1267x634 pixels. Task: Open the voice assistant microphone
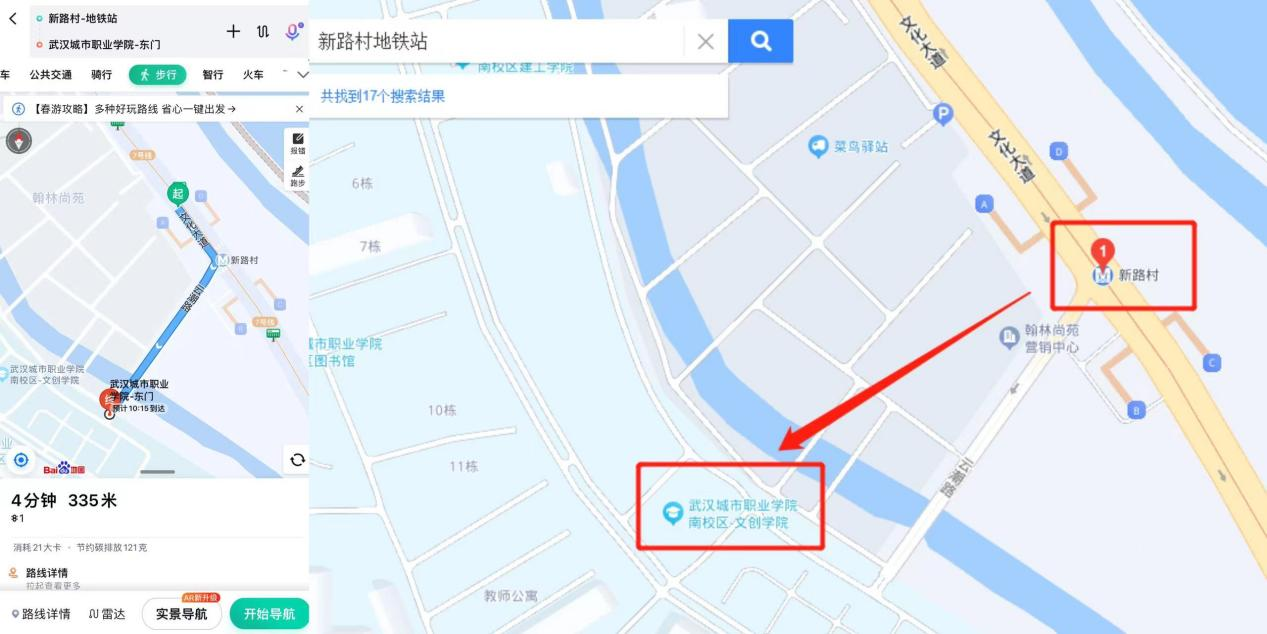[x=292, y=31]
